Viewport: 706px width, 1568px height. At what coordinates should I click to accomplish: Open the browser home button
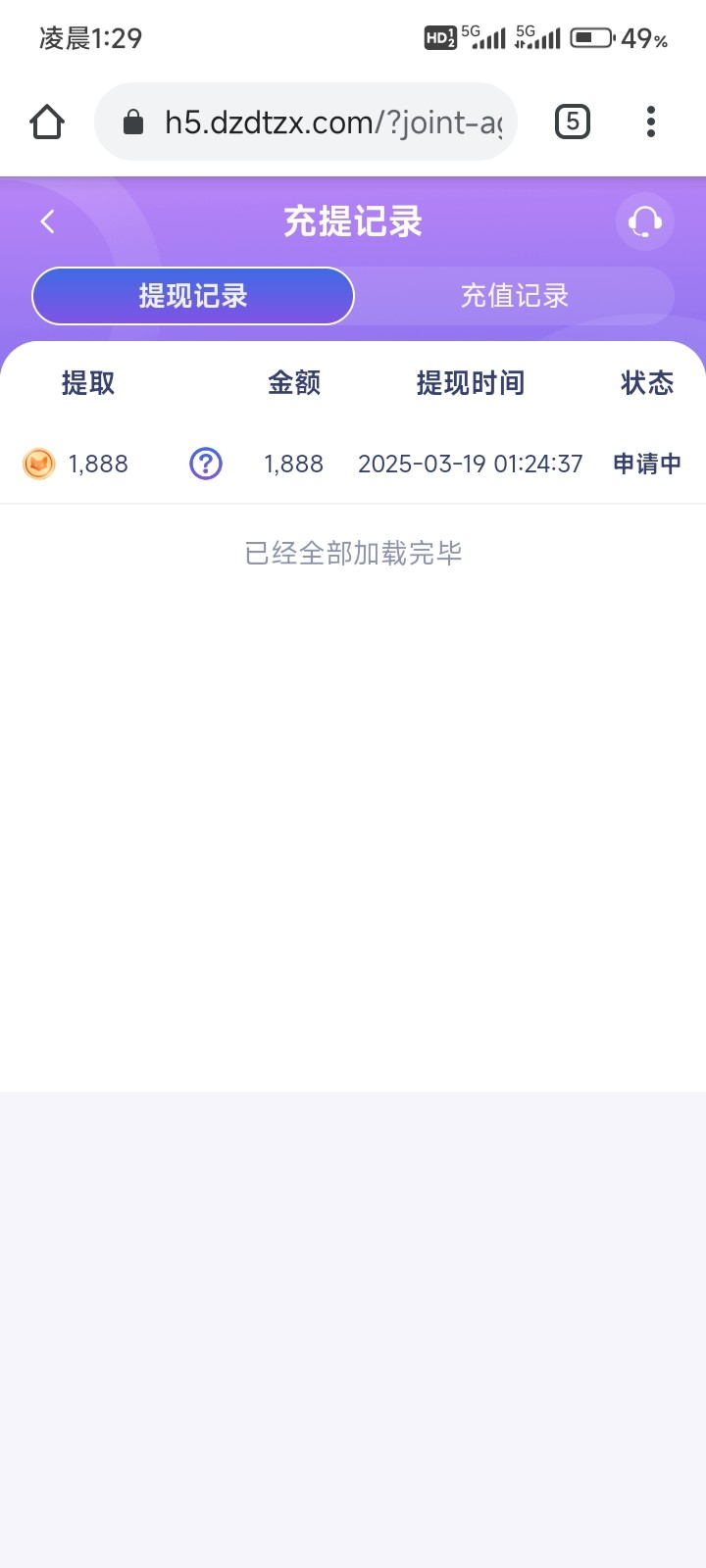tap(47, 122)
